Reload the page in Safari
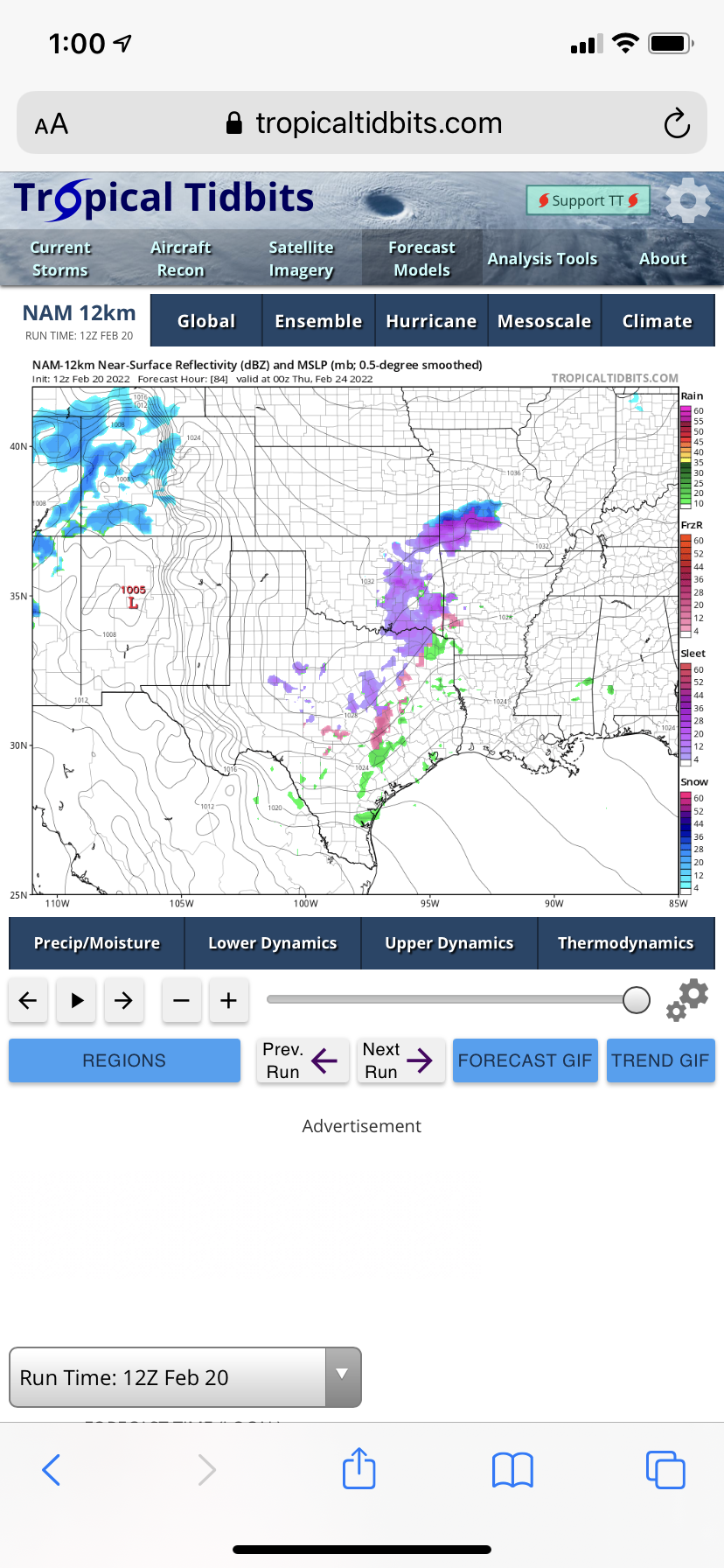724x1568 pixels. [677, 123]
